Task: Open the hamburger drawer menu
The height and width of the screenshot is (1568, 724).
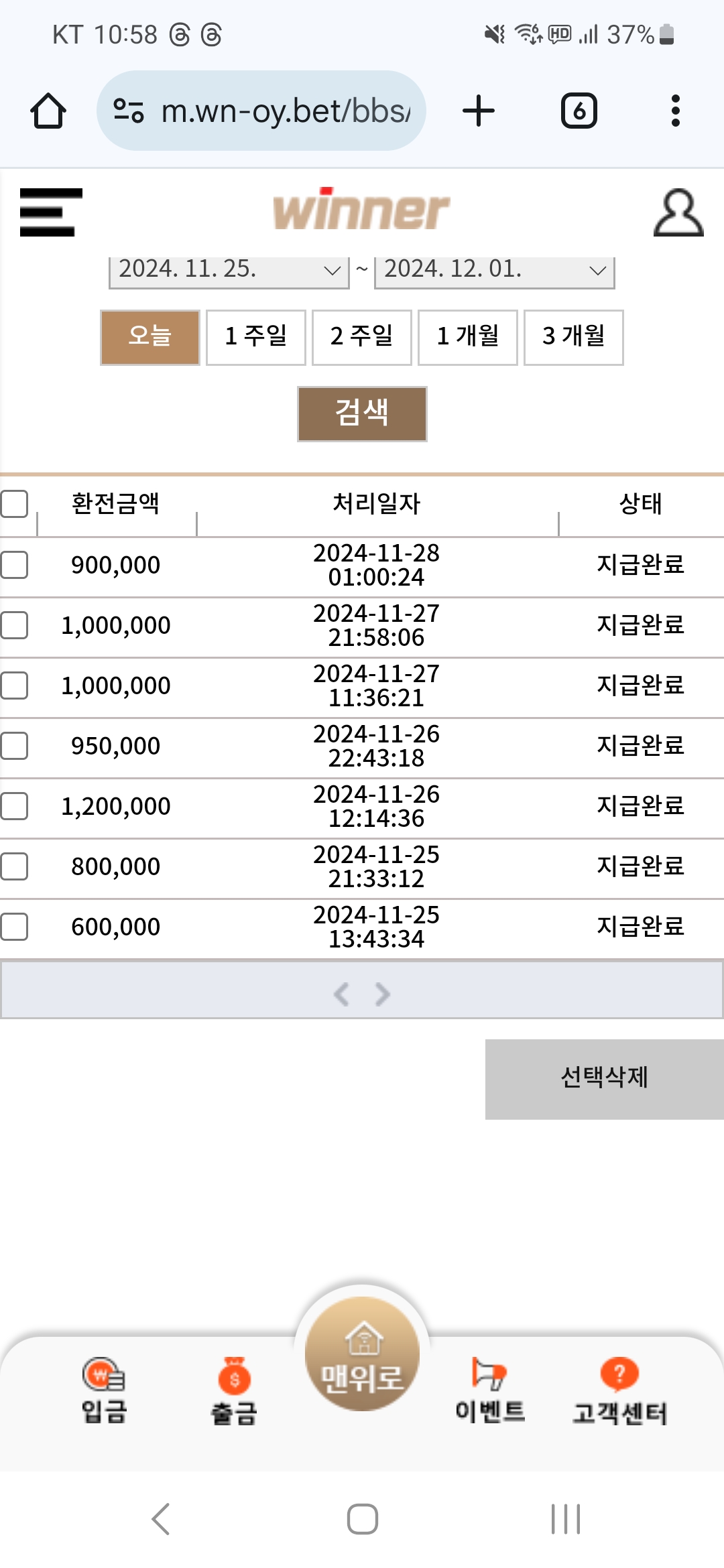Action: point(51,212)
